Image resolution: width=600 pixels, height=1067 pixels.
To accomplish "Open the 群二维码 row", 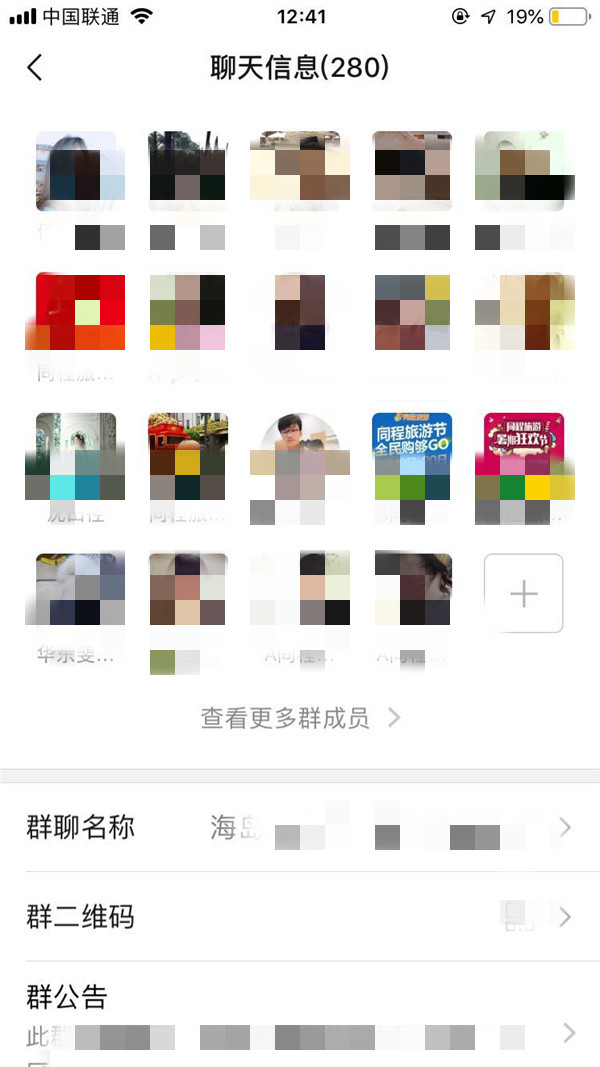I will [x=300, y=917].
